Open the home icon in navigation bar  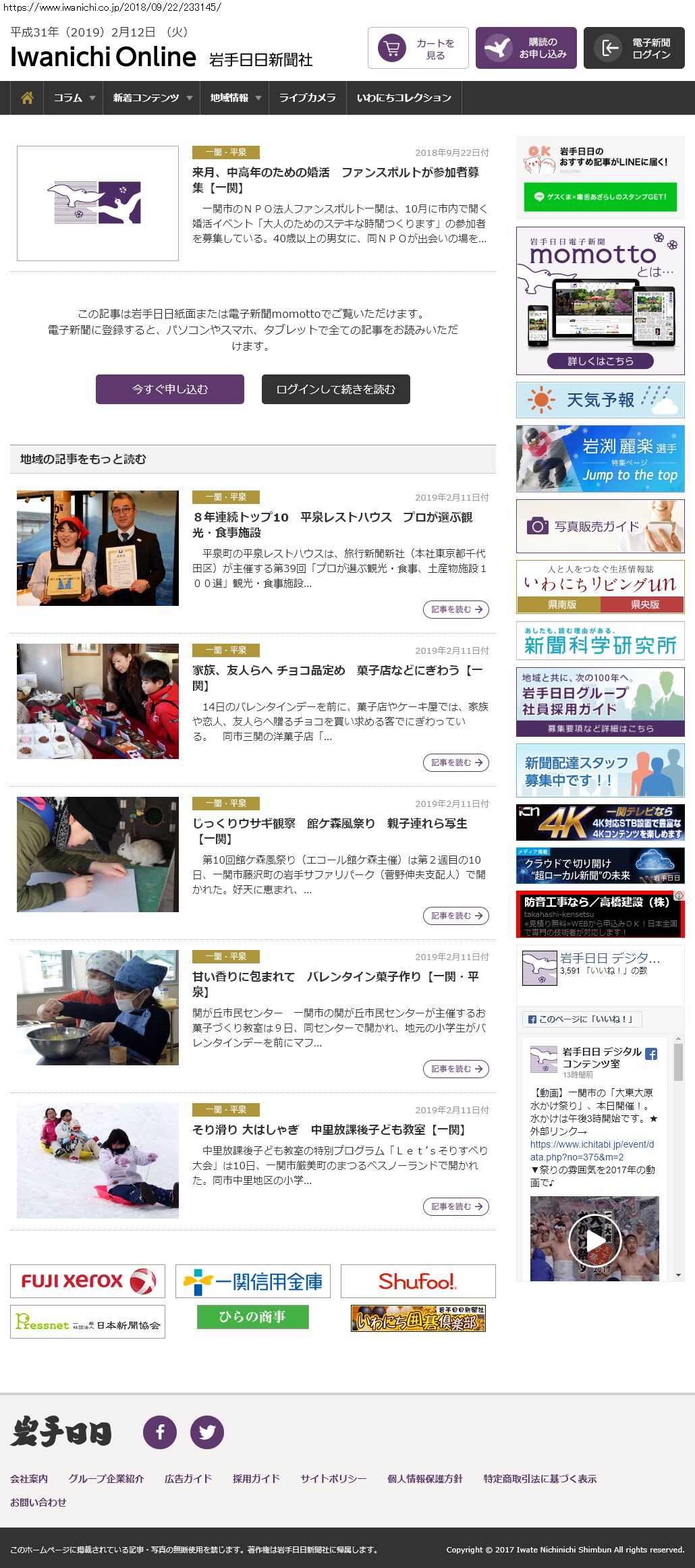coord(27,98)
